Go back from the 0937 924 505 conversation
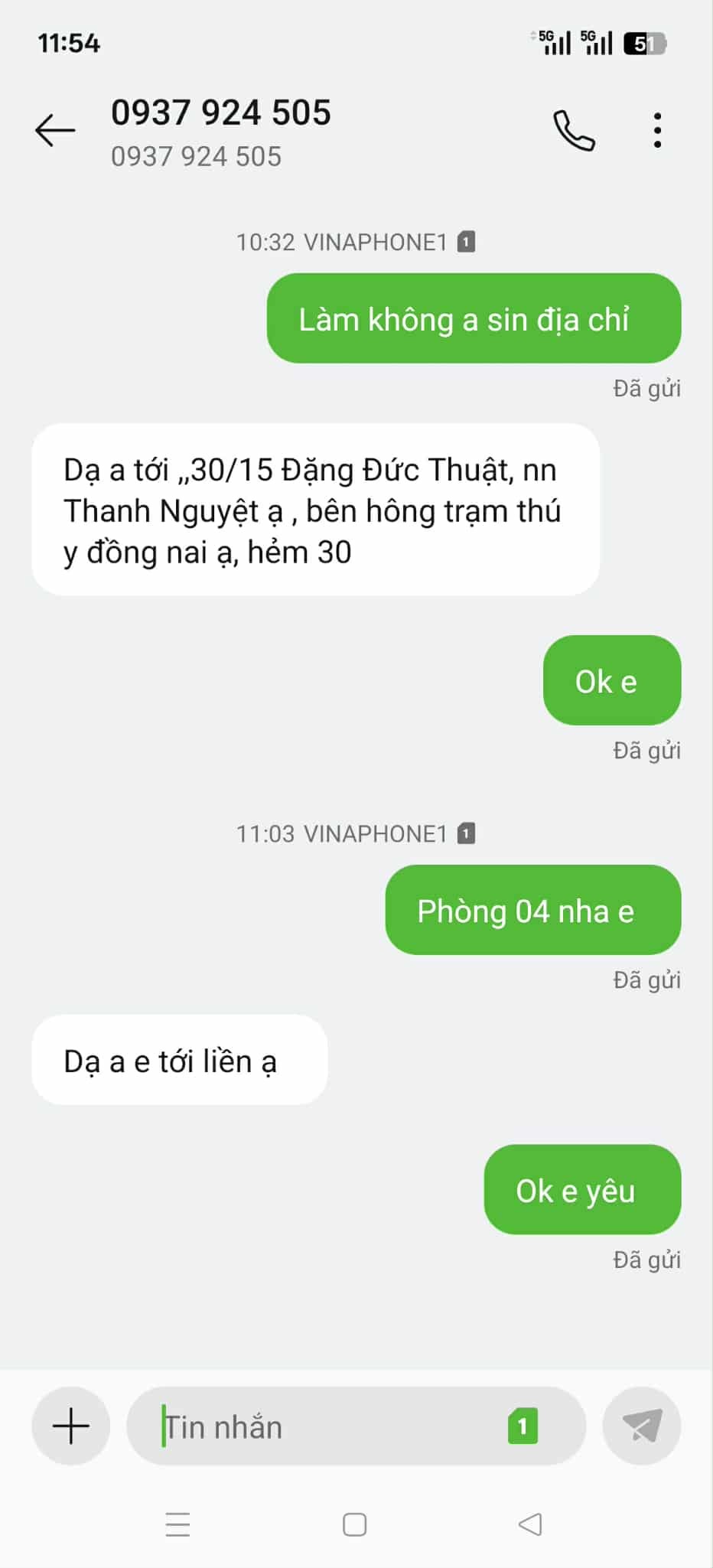 pyautogui.click(x=55, y=130)
